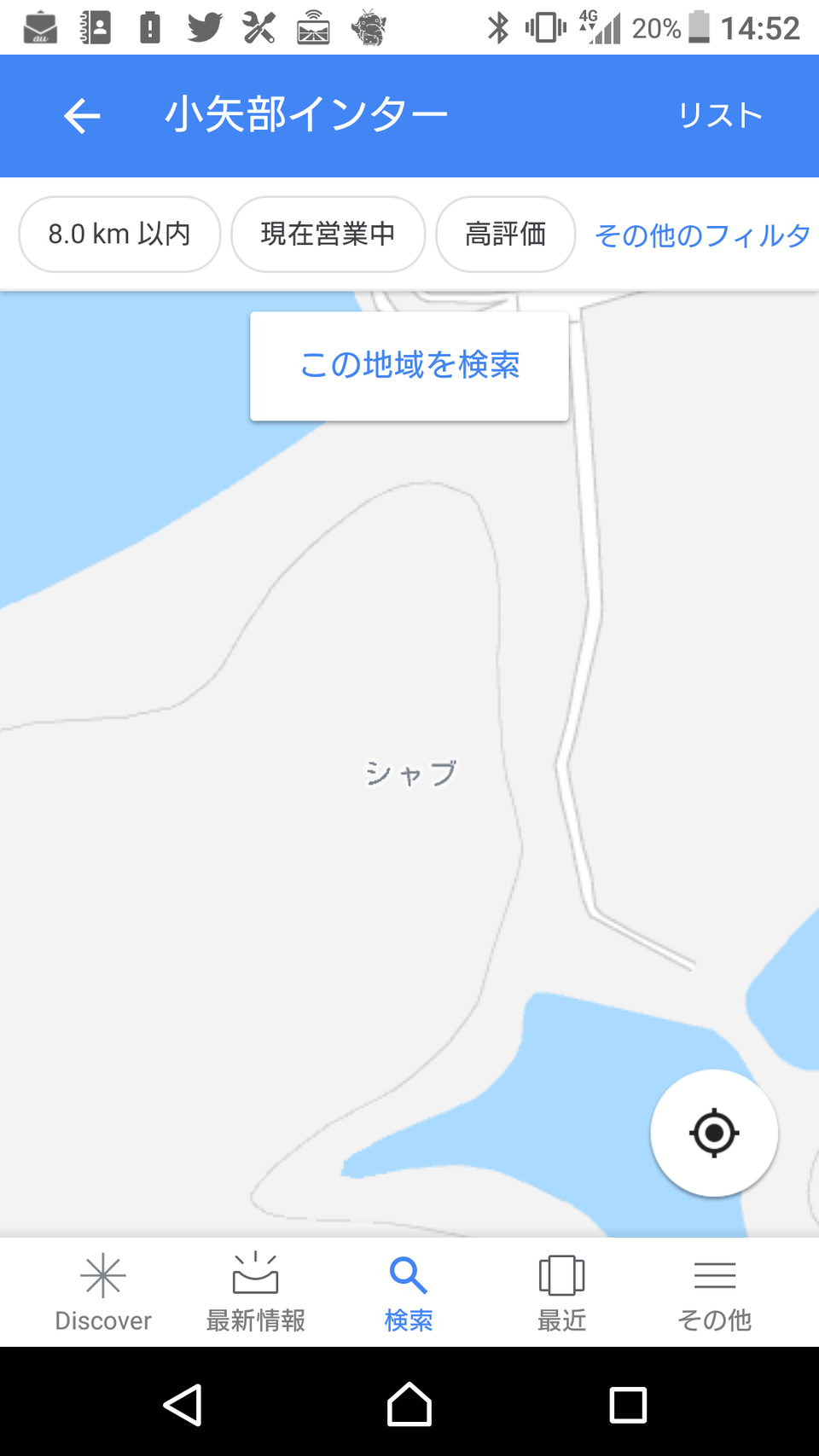Screen dimensions: 819x1456
Task: Open the その他 tab
Action: tap(715, 1292)
